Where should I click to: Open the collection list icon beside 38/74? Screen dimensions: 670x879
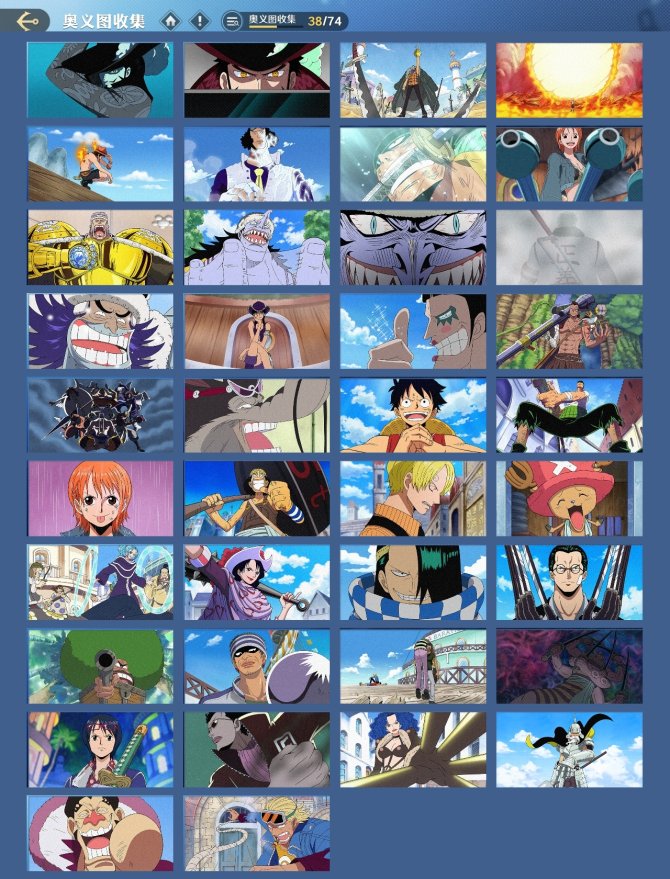point(232,20)
